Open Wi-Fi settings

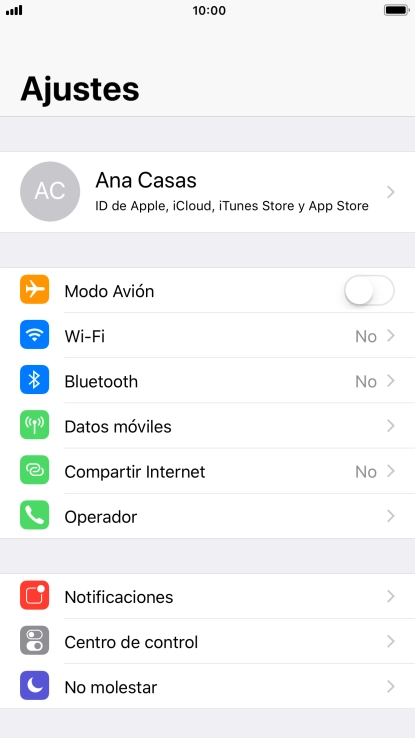(x=208, y=336)
